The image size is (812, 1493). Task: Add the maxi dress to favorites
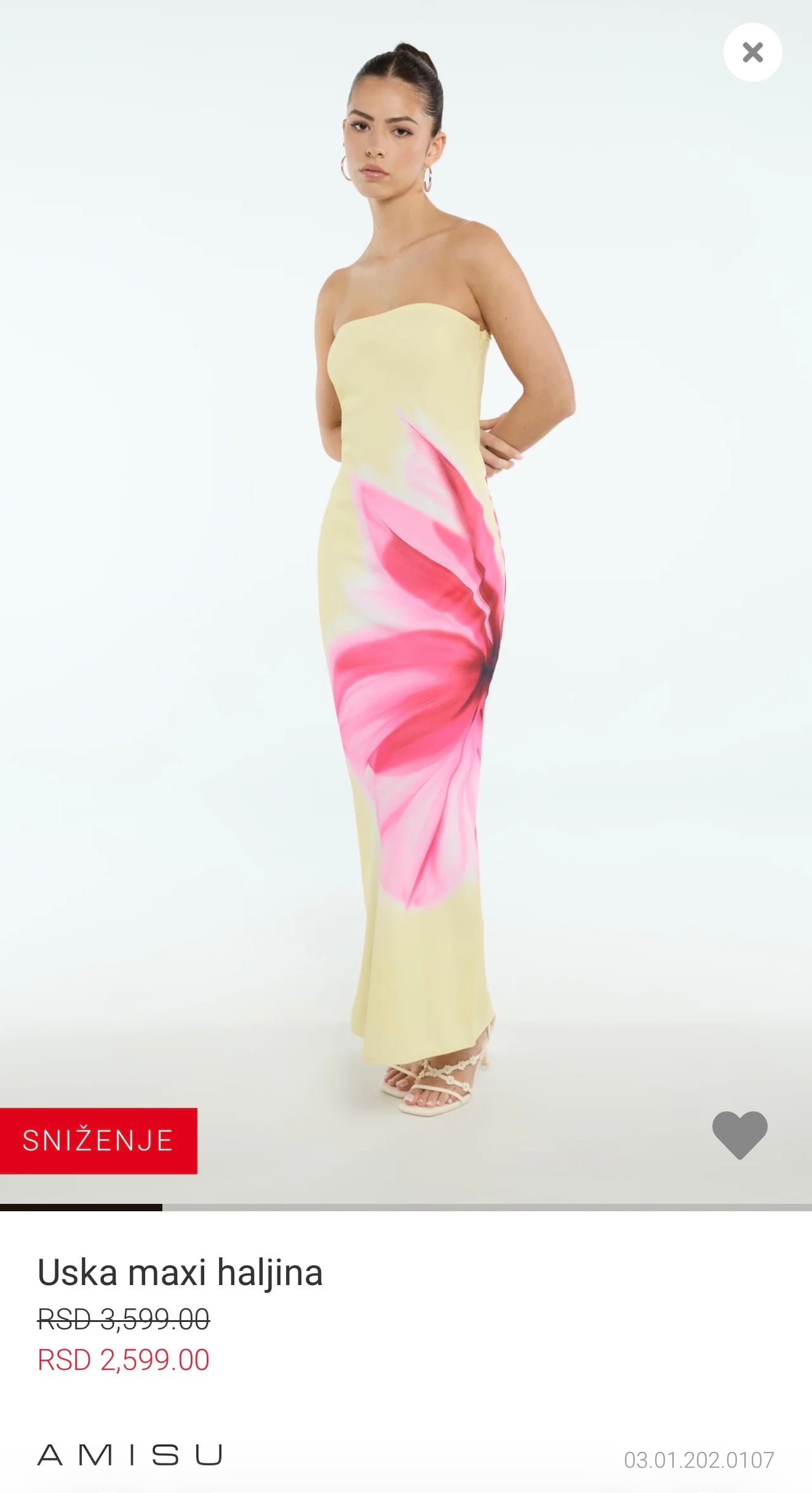[x=739, y=1135]
